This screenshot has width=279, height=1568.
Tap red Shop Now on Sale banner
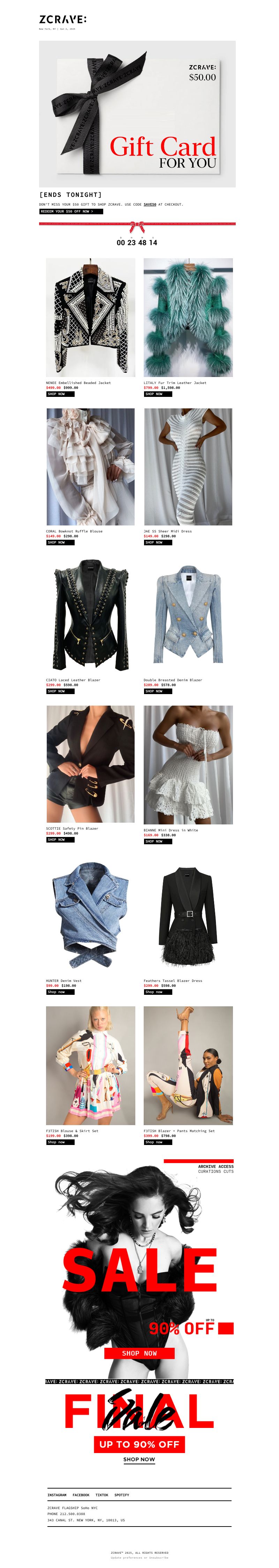click(139, 1353)
